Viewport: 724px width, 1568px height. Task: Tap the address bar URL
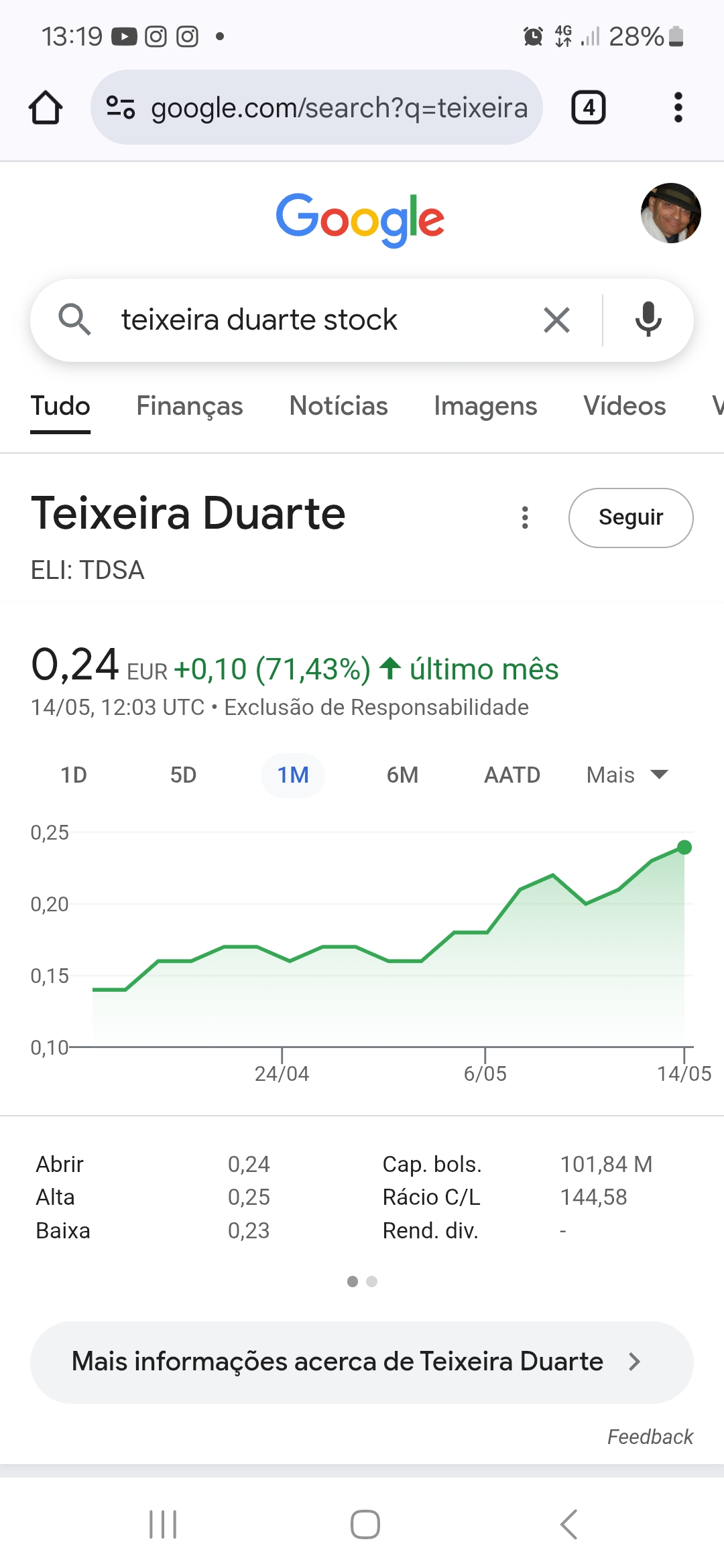(x=339, y=108)
